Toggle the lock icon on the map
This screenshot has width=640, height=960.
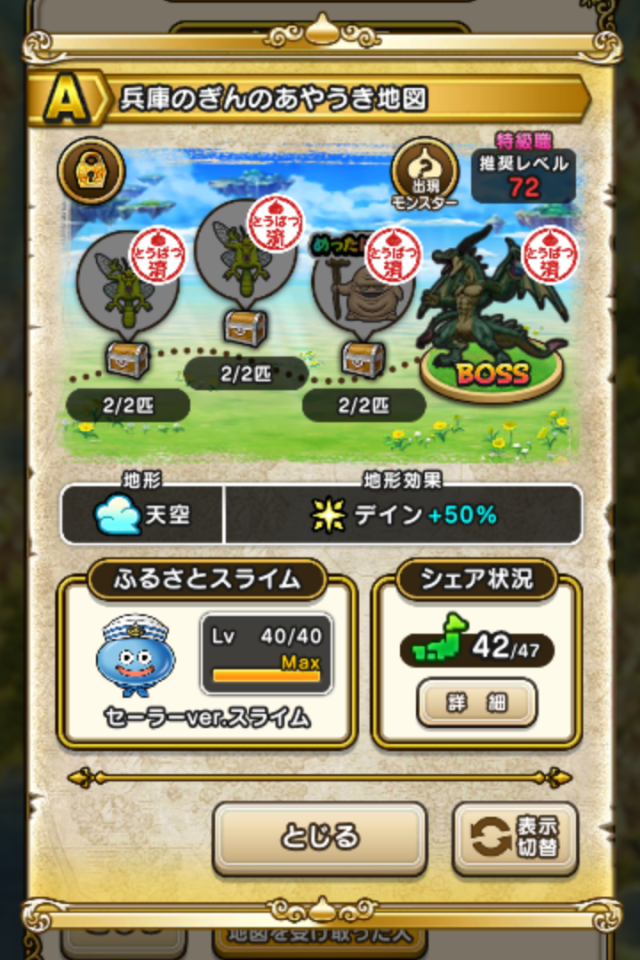coord(91,170)
